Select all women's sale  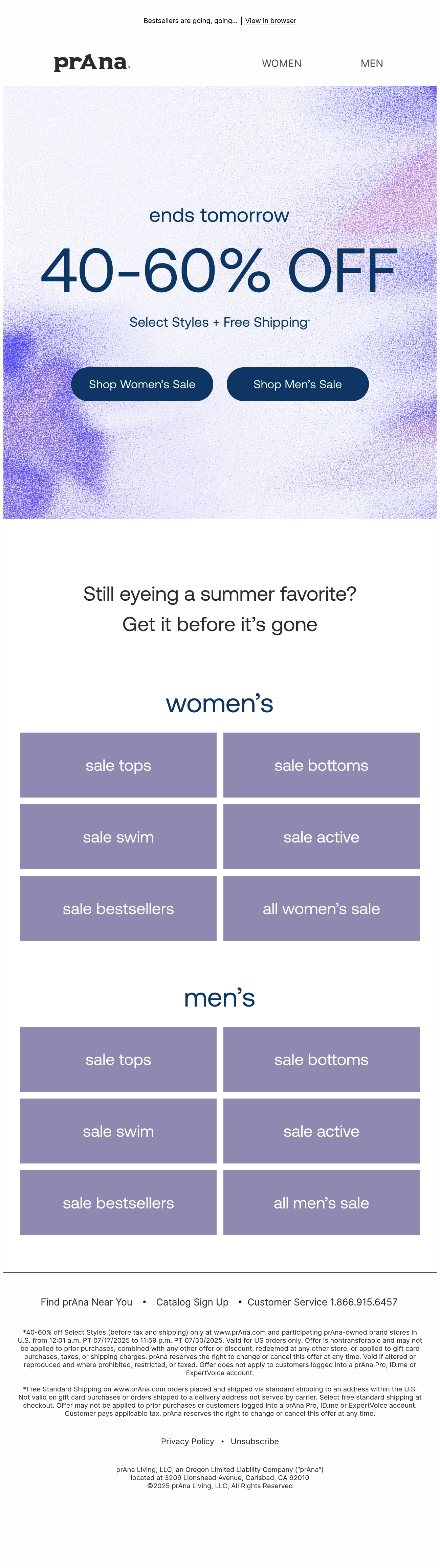(x=321, y=909)
